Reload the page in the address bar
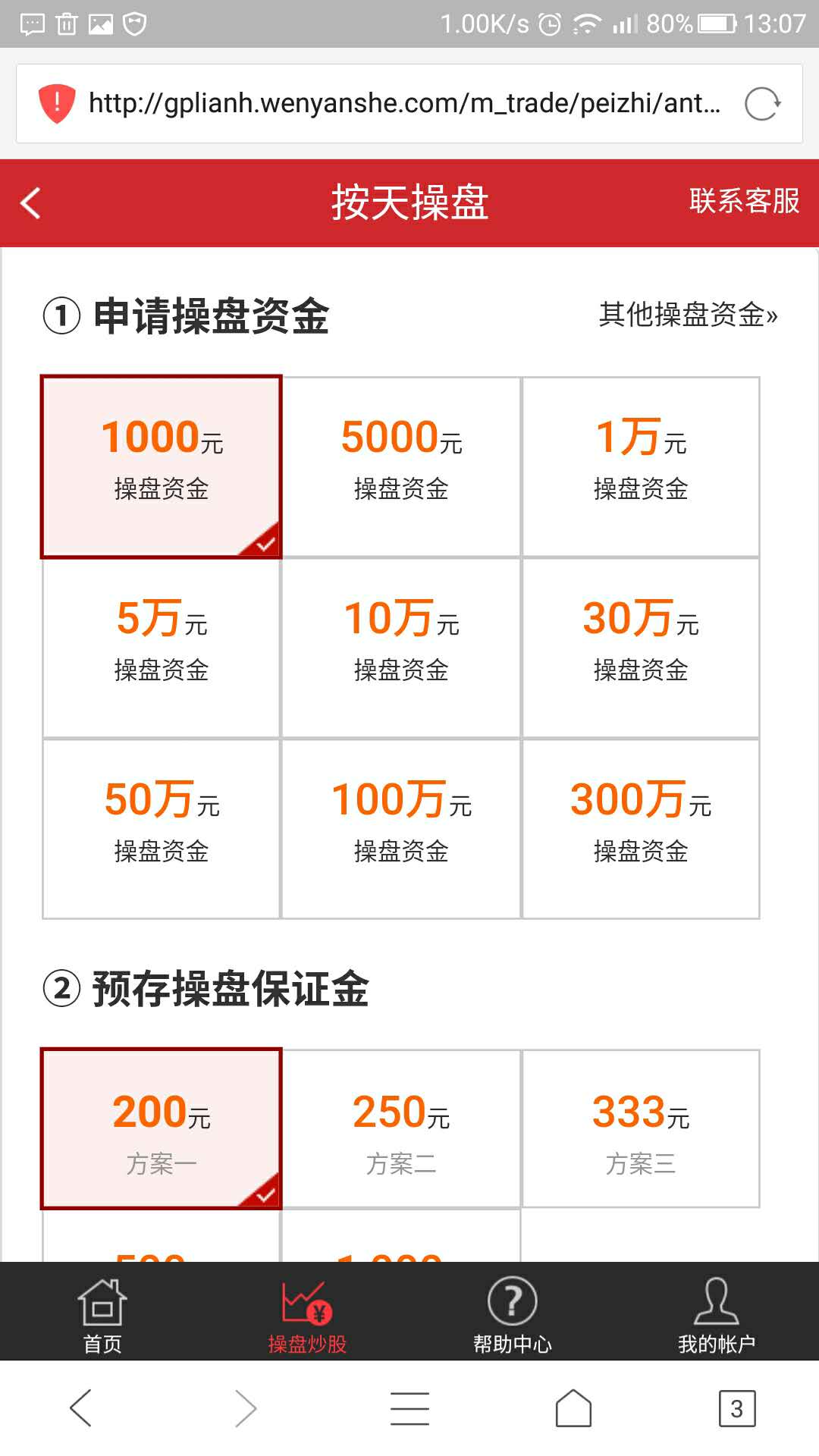 click(762, 104)
